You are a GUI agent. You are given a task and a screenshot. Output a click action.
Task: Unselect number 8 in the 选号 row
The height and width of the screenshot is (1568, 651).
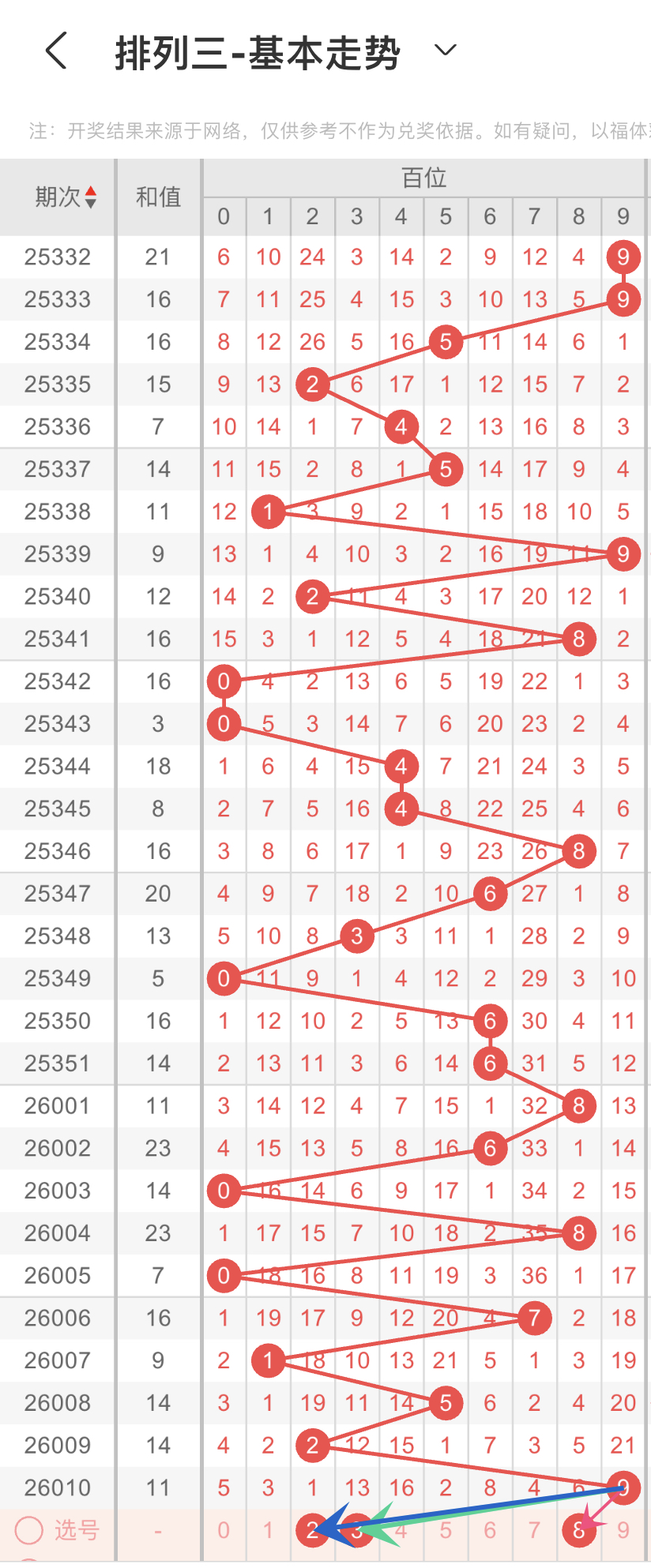tap(578, 1530)
